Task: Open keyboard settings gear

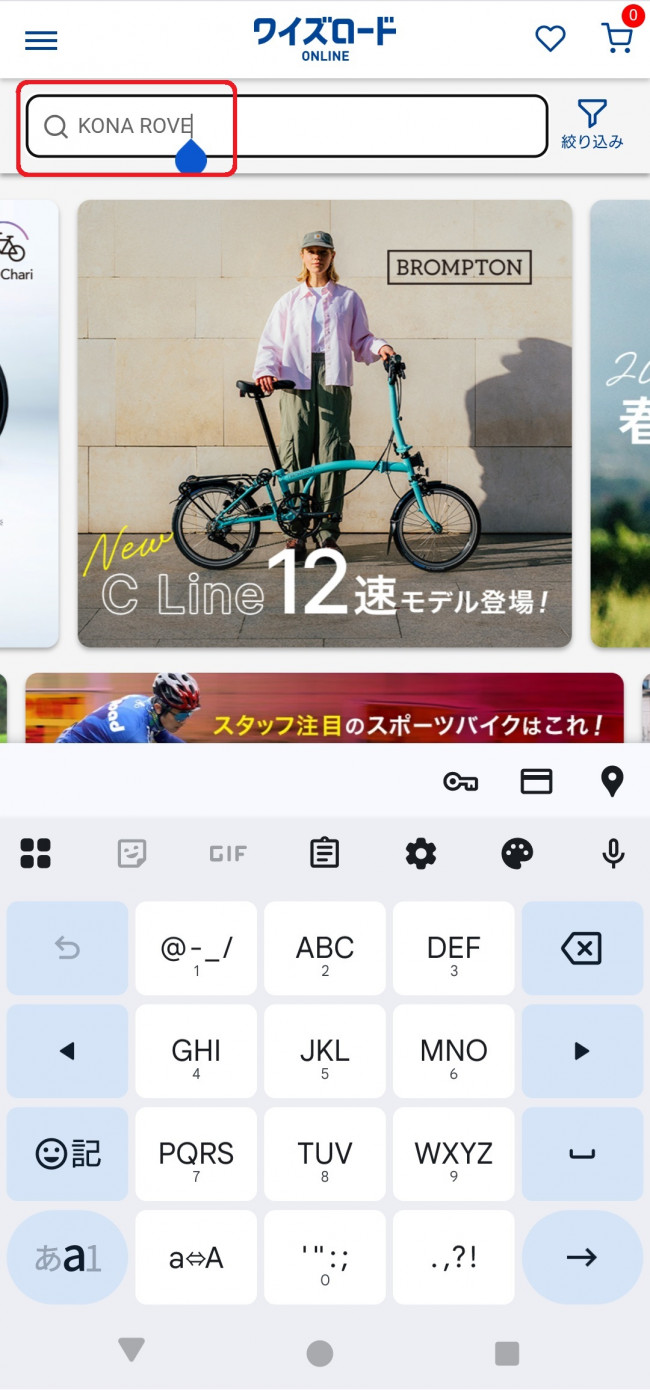Action: coord(421,853)
